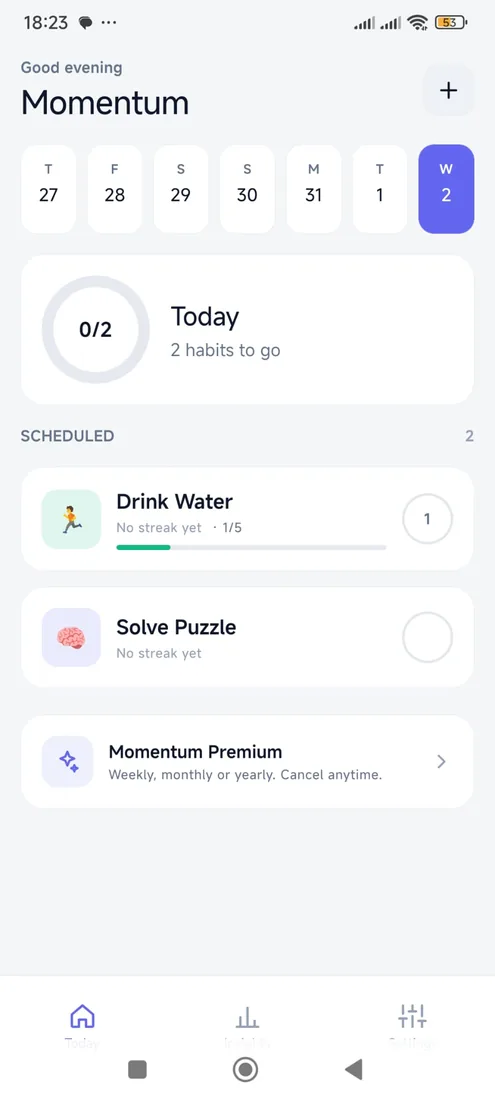The height and width of the screenshot is (1100, 495).
Task: Select Wednesday 2 in the date strip
Action: 446,189
